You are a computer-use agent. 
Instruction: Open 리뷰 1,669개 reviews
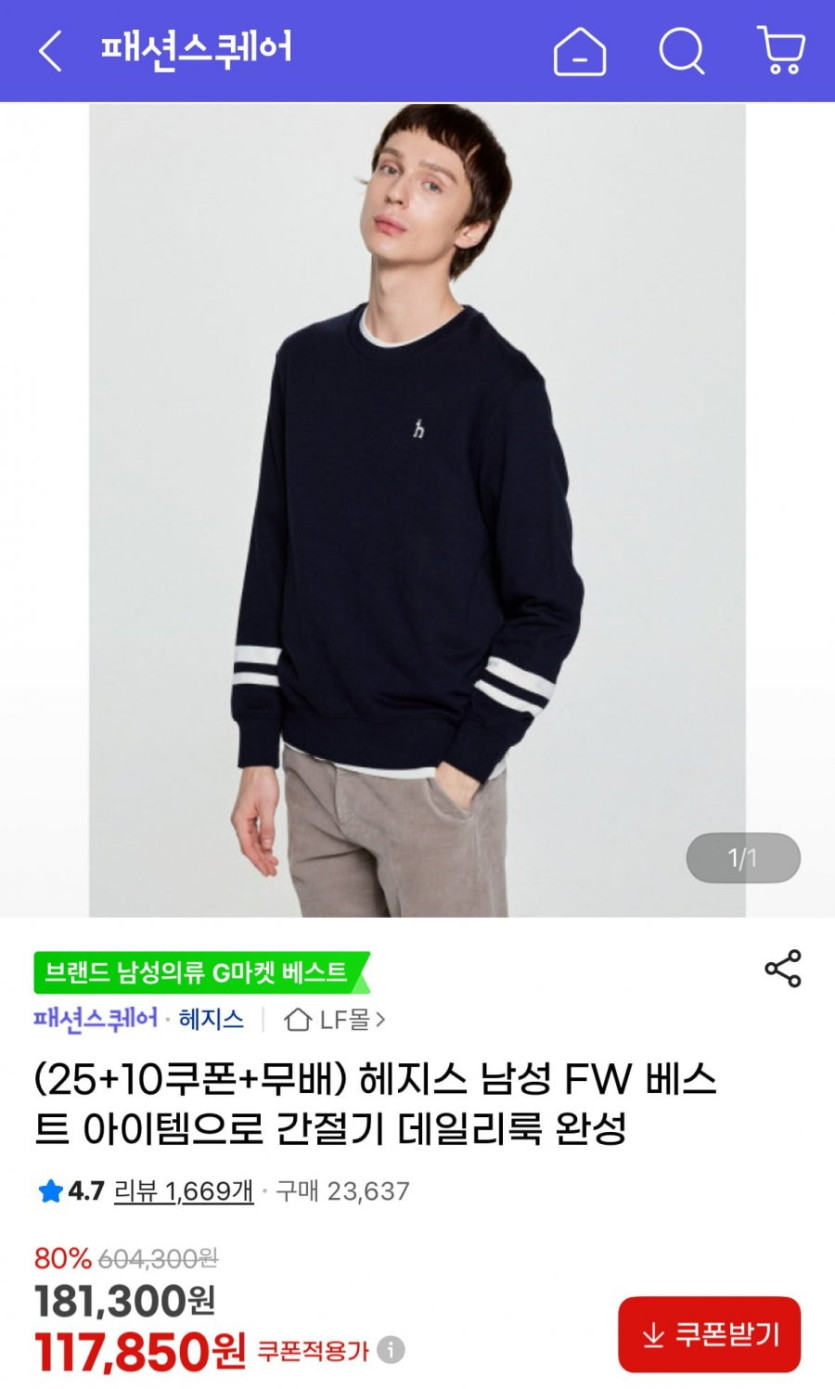click(x=183, y=1191)
